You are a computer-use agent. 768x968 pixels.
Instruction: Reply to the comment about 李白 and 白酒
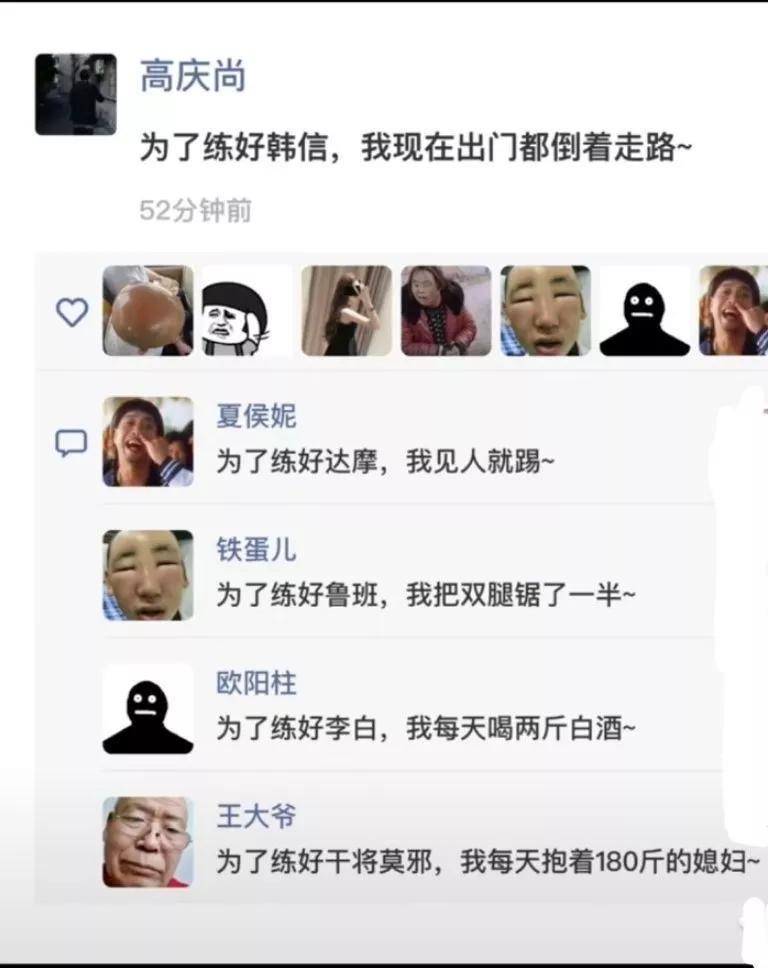(x=426, y=729)
